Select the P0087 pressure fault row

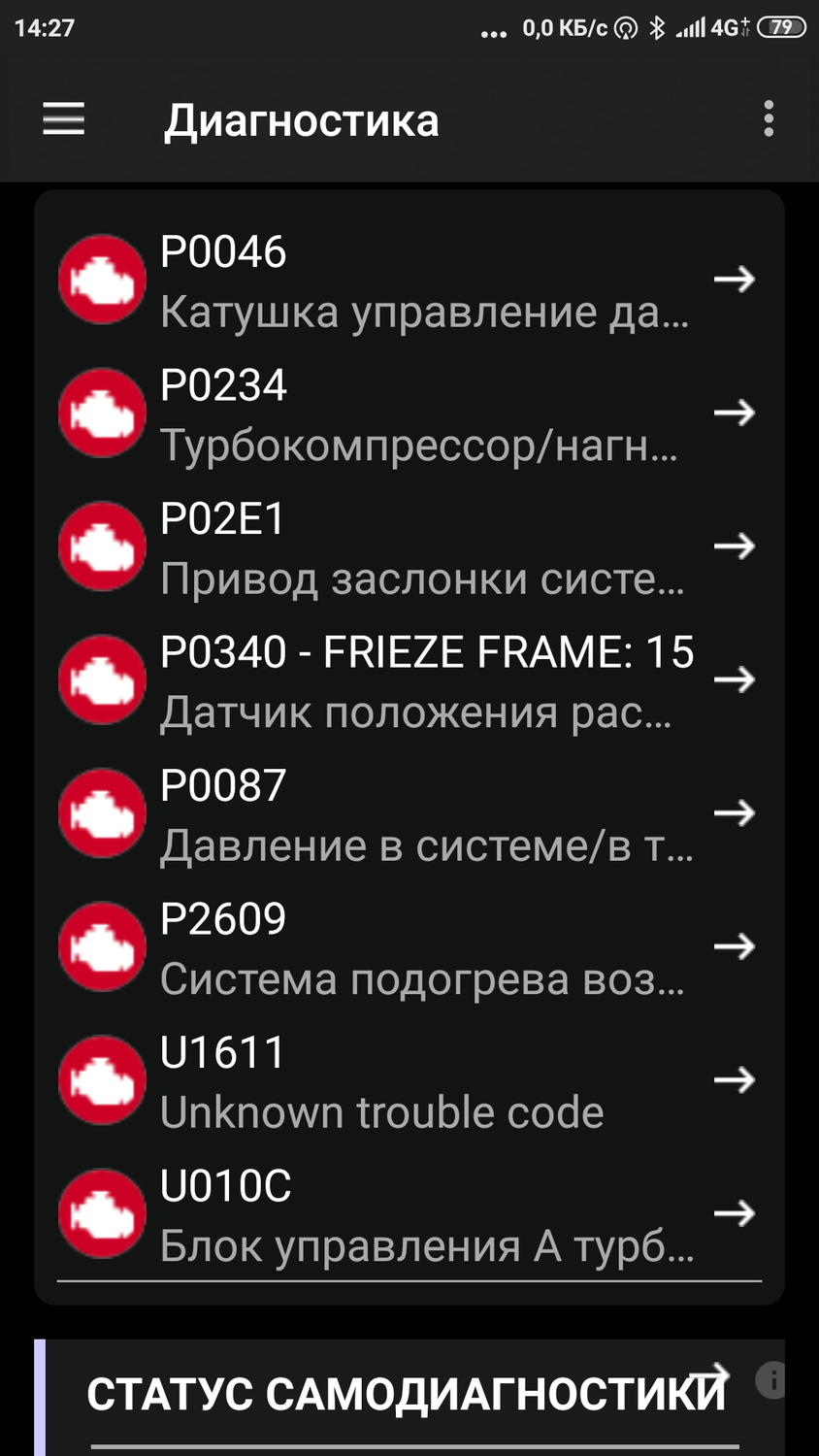coord(408,813)
